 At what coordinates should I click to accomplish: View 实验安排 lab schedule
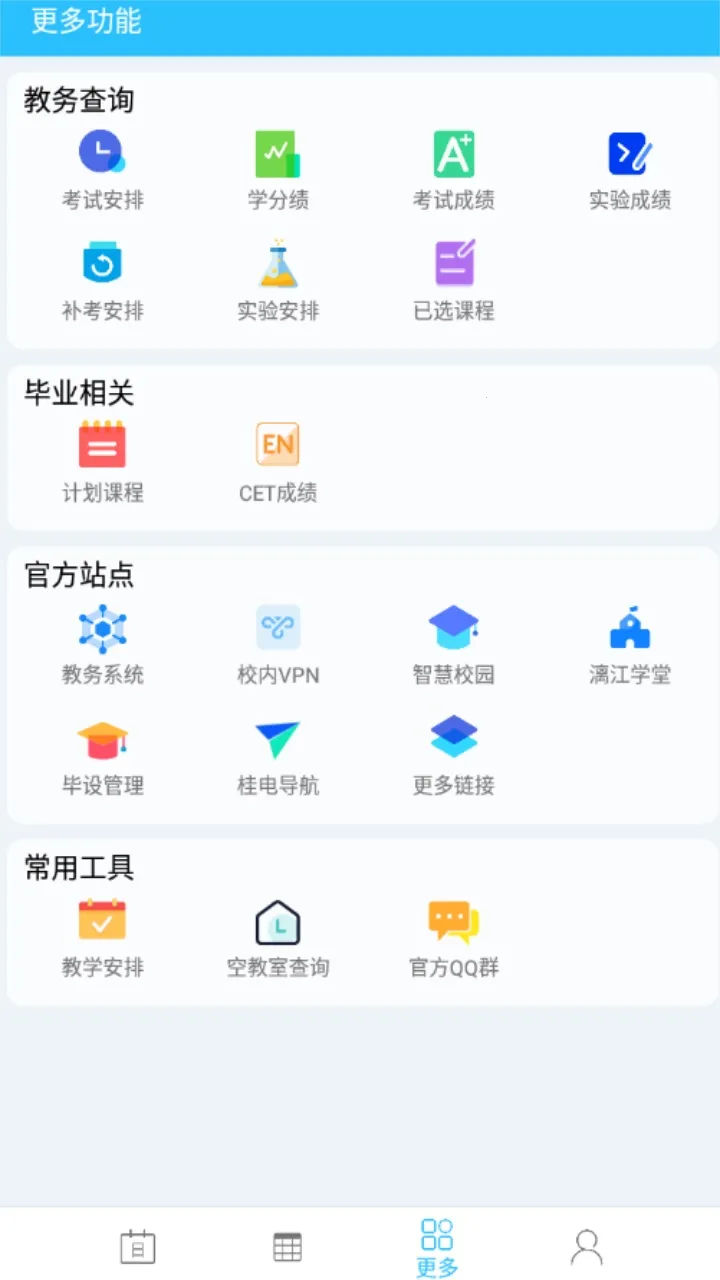(x=278, y=281)
